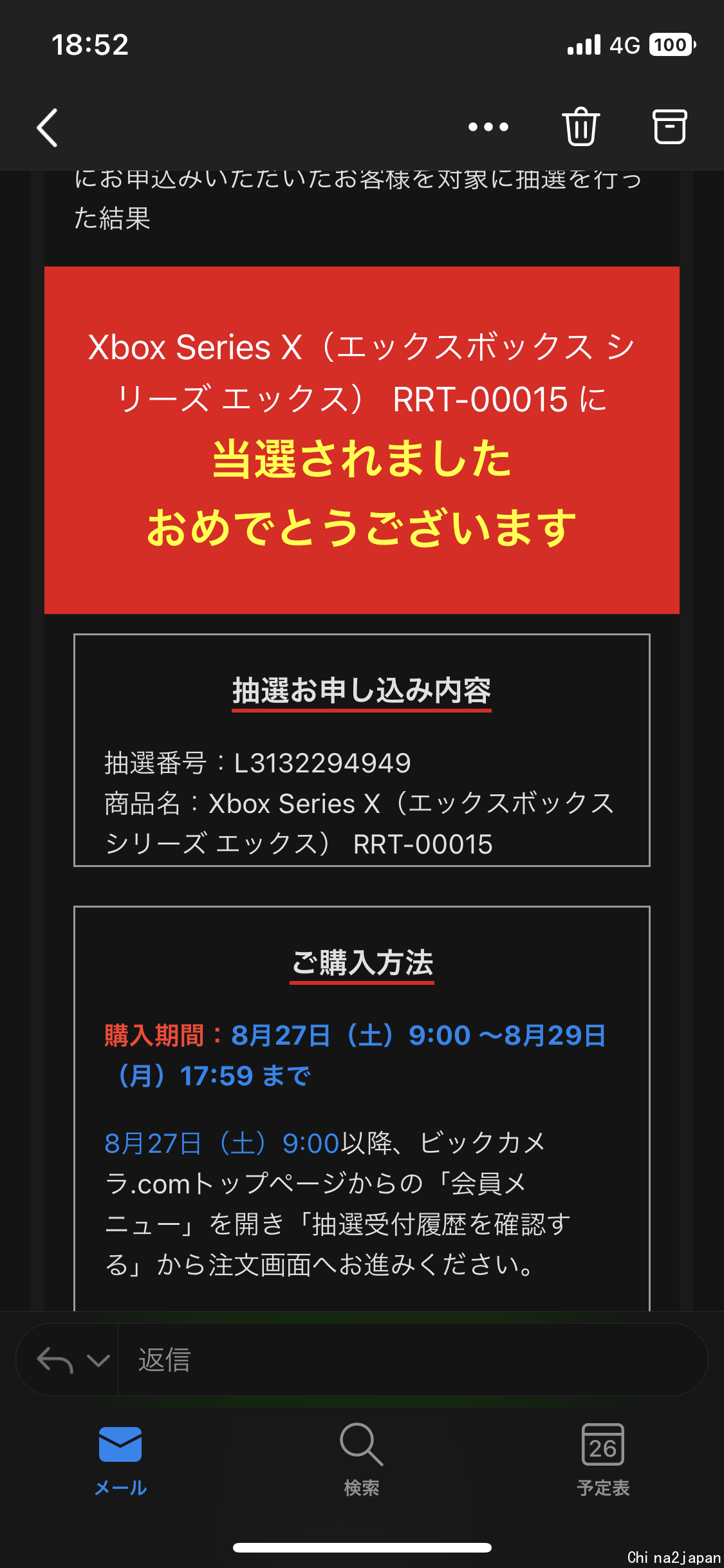
Task: Expand reply options with the chevron
Action: [x=98, y=1360]
